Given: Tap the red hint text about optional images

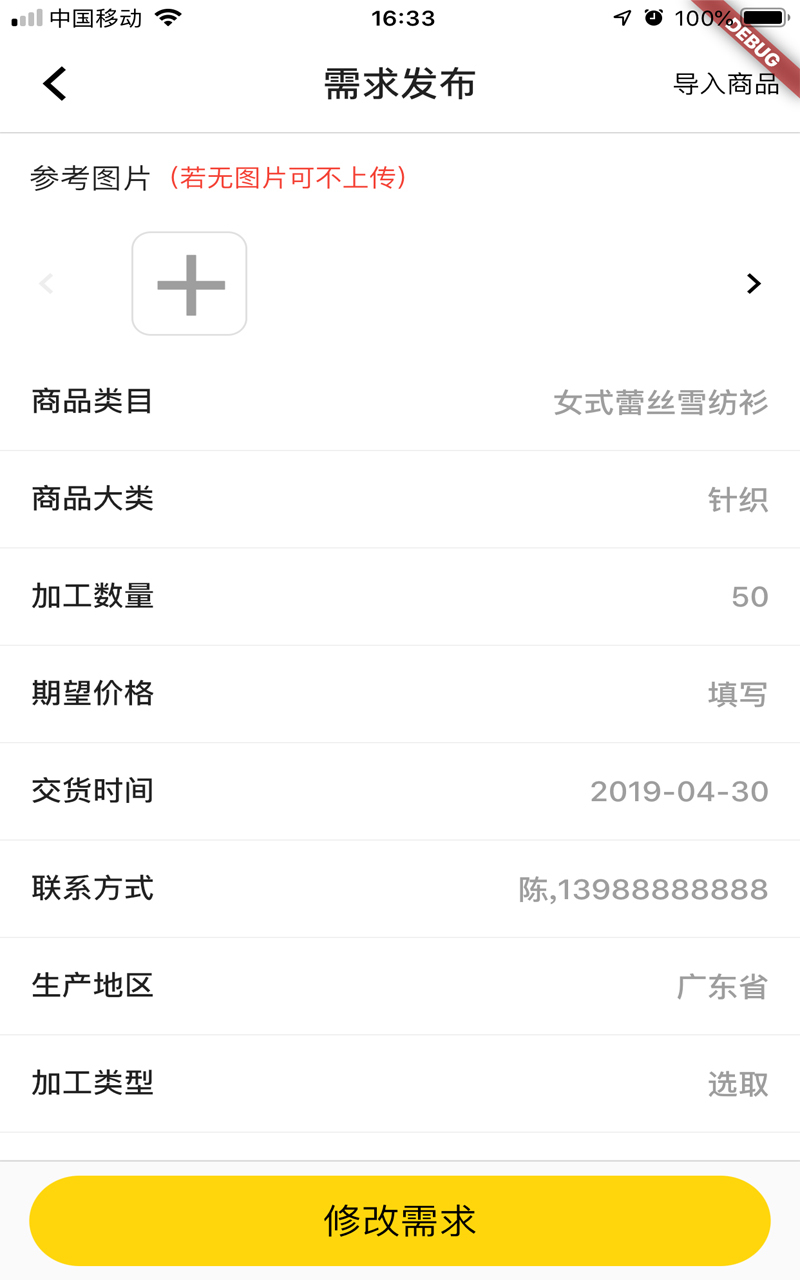Looking at the screenshot, I should tap(286, 175).
